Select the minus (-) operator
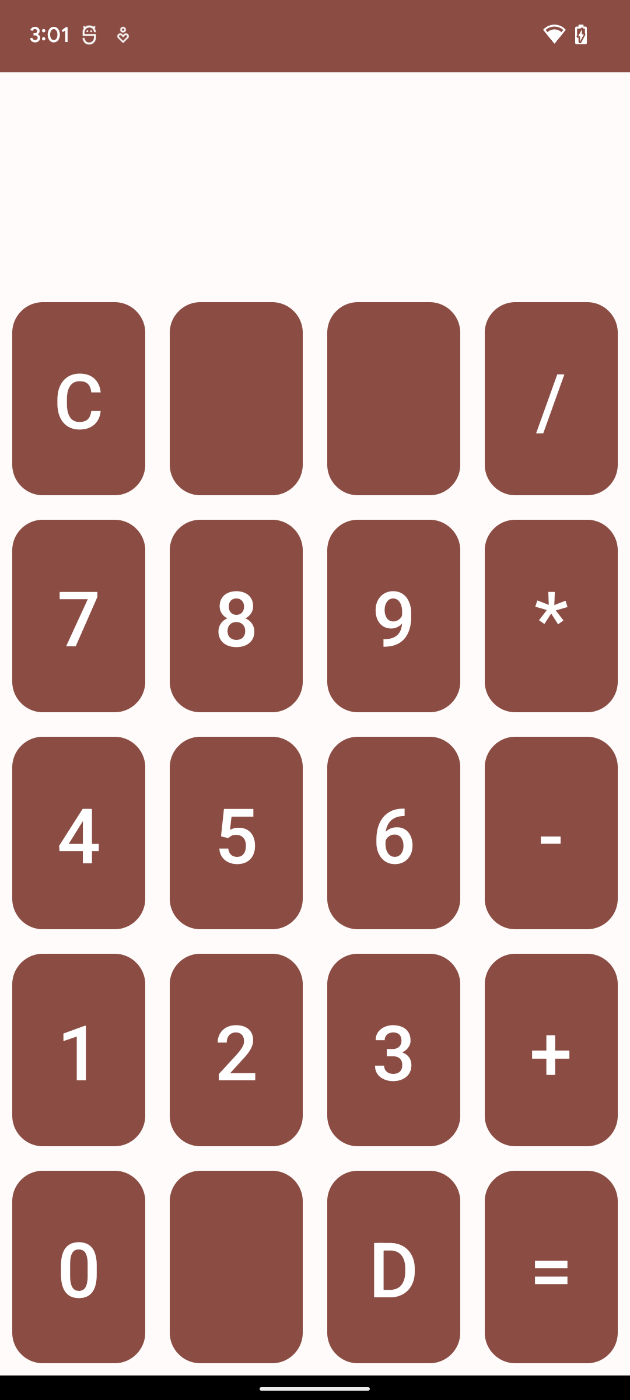 click(551, 833)
